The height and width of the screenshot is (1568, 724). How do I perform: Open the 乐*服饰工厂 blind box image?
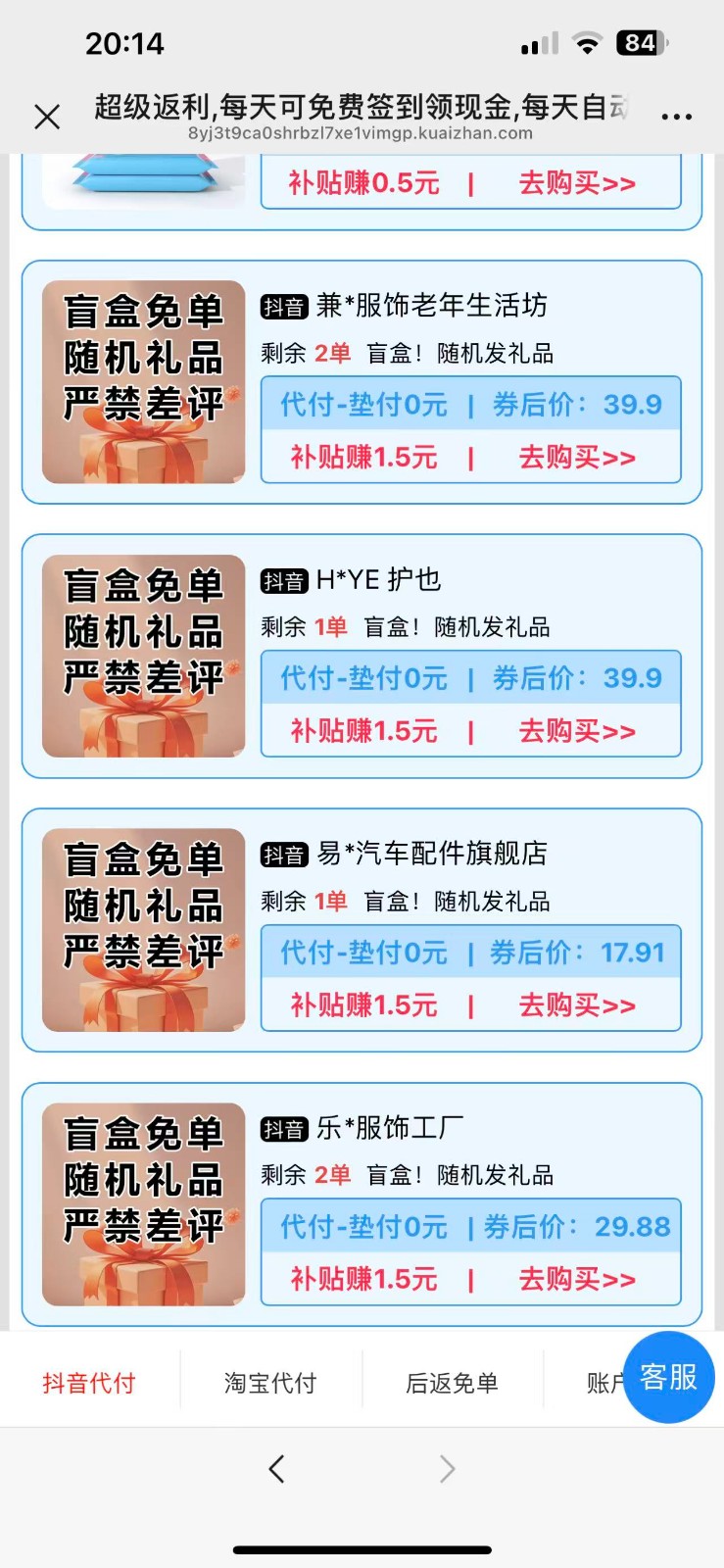click(x=144, y=1204)
